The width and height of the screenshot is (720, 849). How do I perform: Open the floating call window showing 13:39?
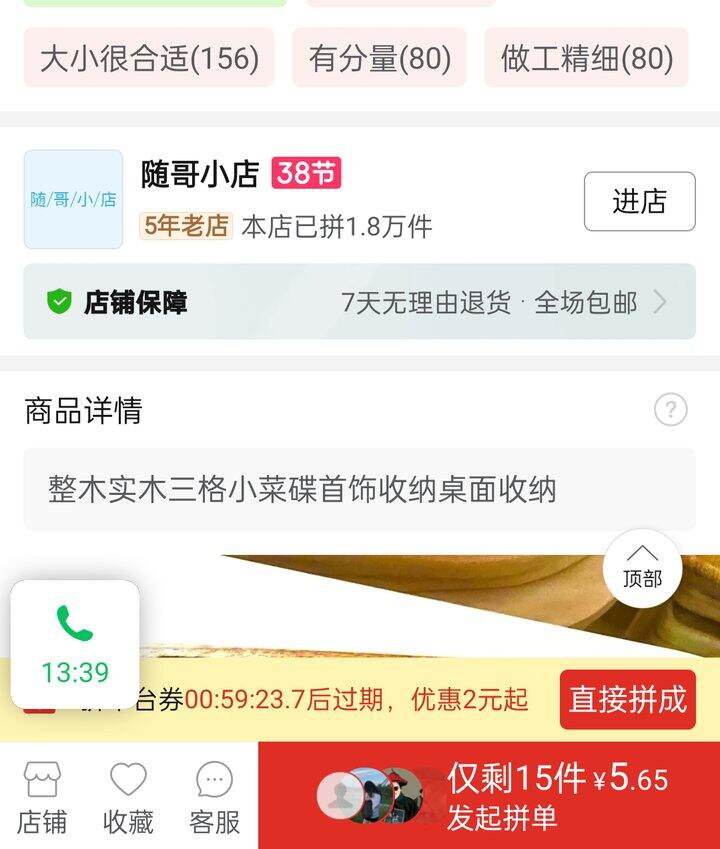point(75,644)
